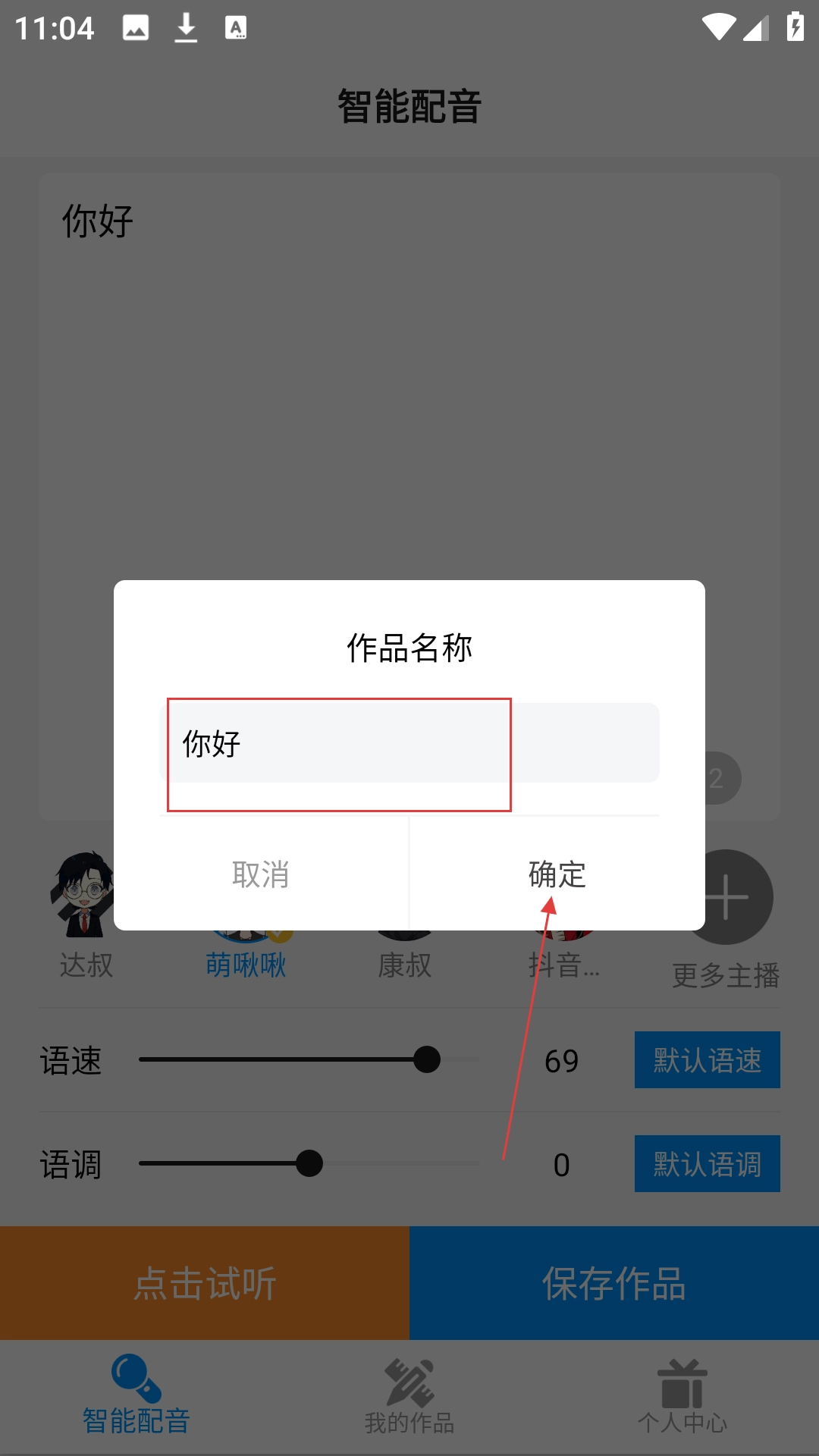Viewport: 819px width, 1456px height.
Task: Cancel the dialog with 取消
Action: coord(261,874)
